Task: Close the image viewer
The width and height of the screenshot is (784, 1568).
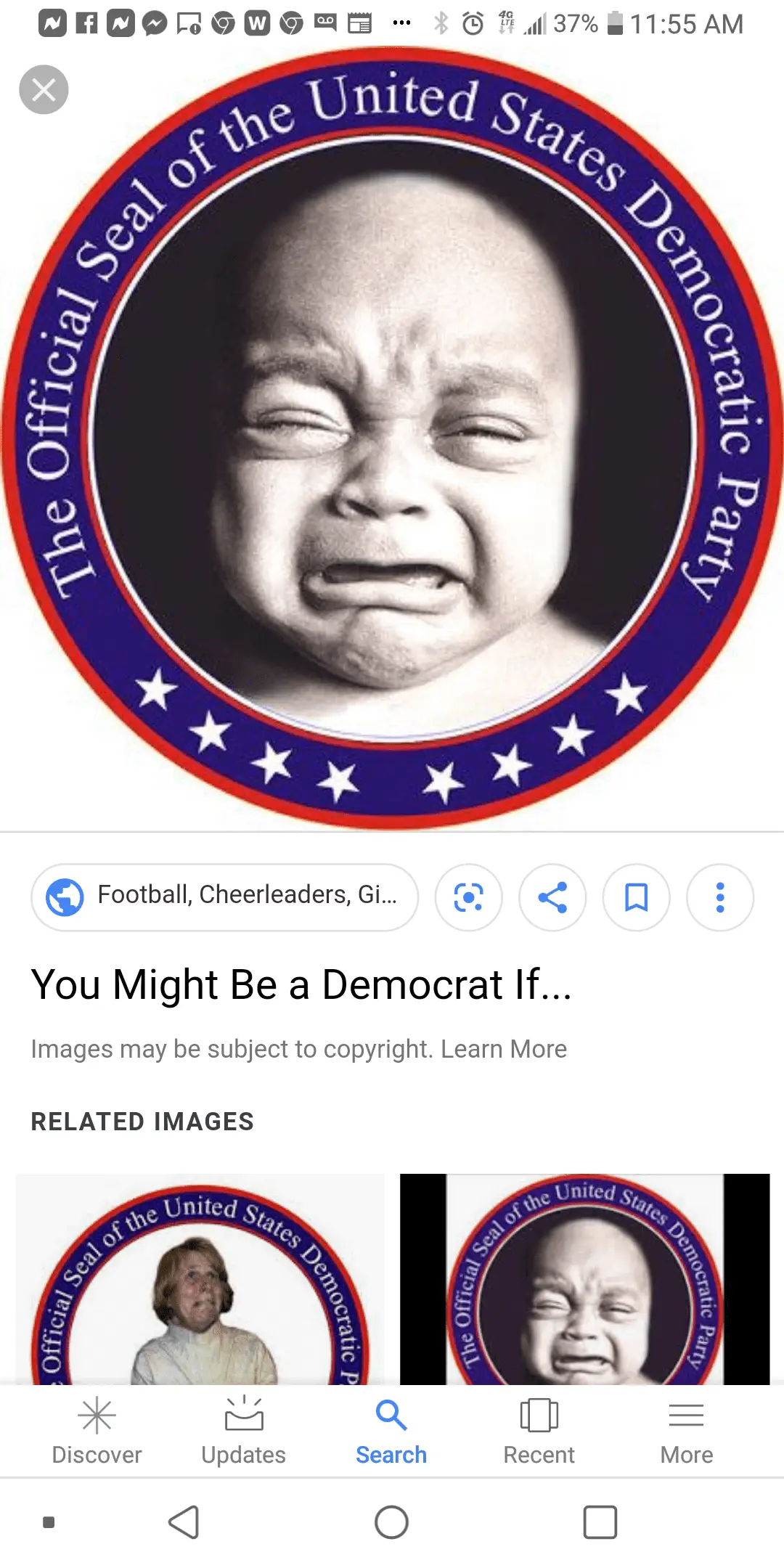Action: click(44, 90)
